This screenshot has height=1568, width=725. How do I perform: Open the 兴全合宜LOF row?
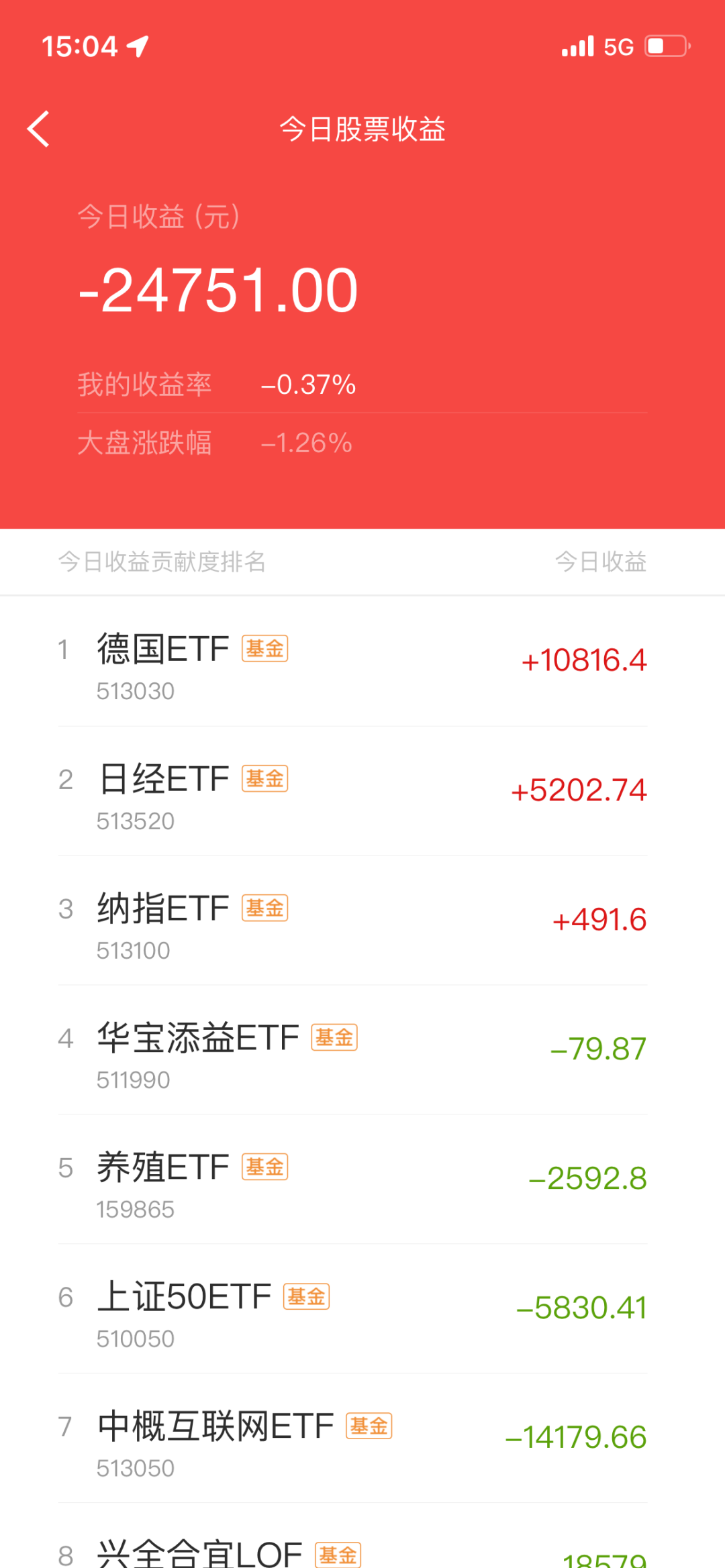coord(362,1536)
